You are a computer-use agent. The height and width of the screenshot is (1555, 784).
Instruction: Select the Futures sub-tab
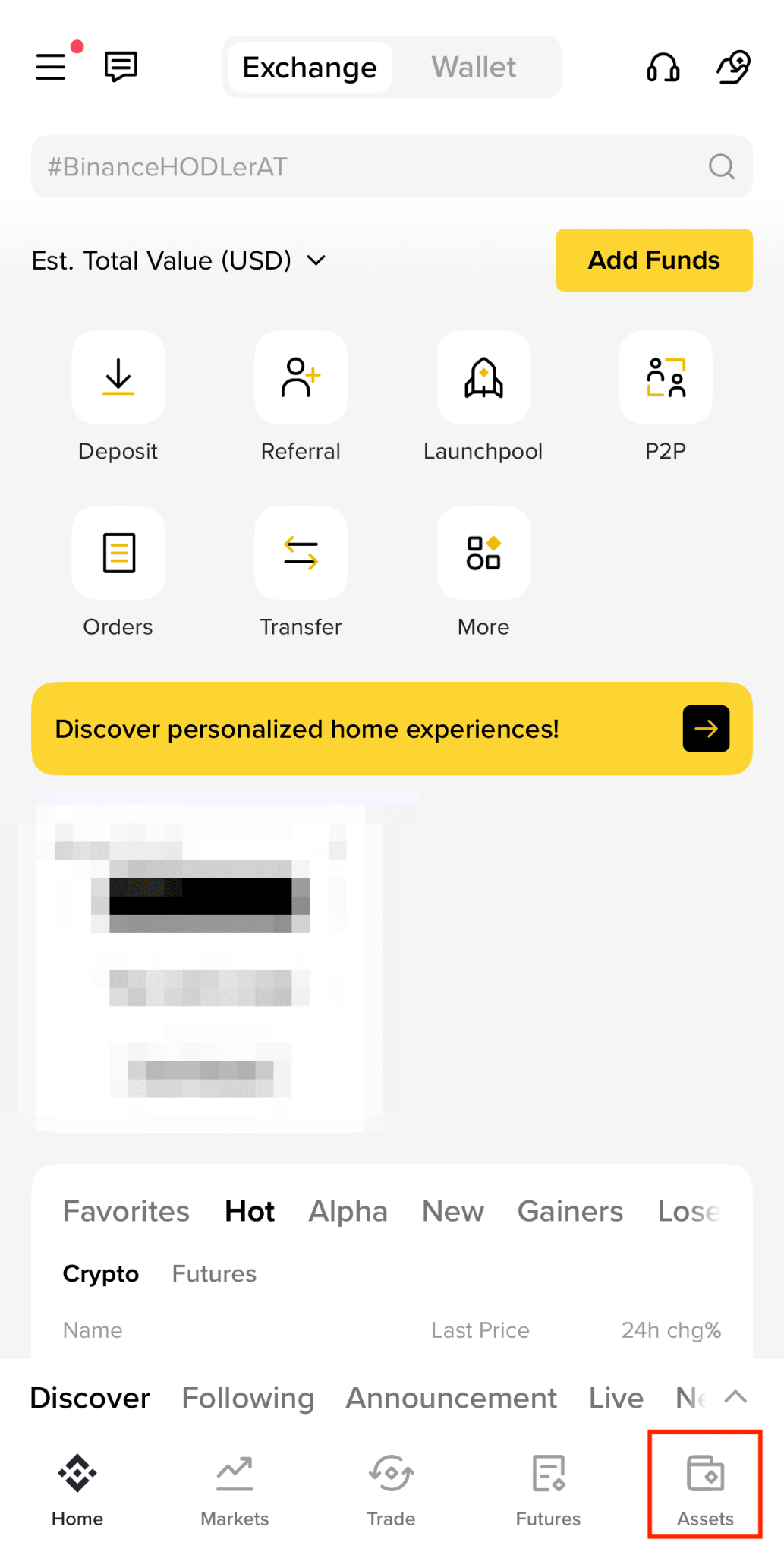[x=214, y=1273]
